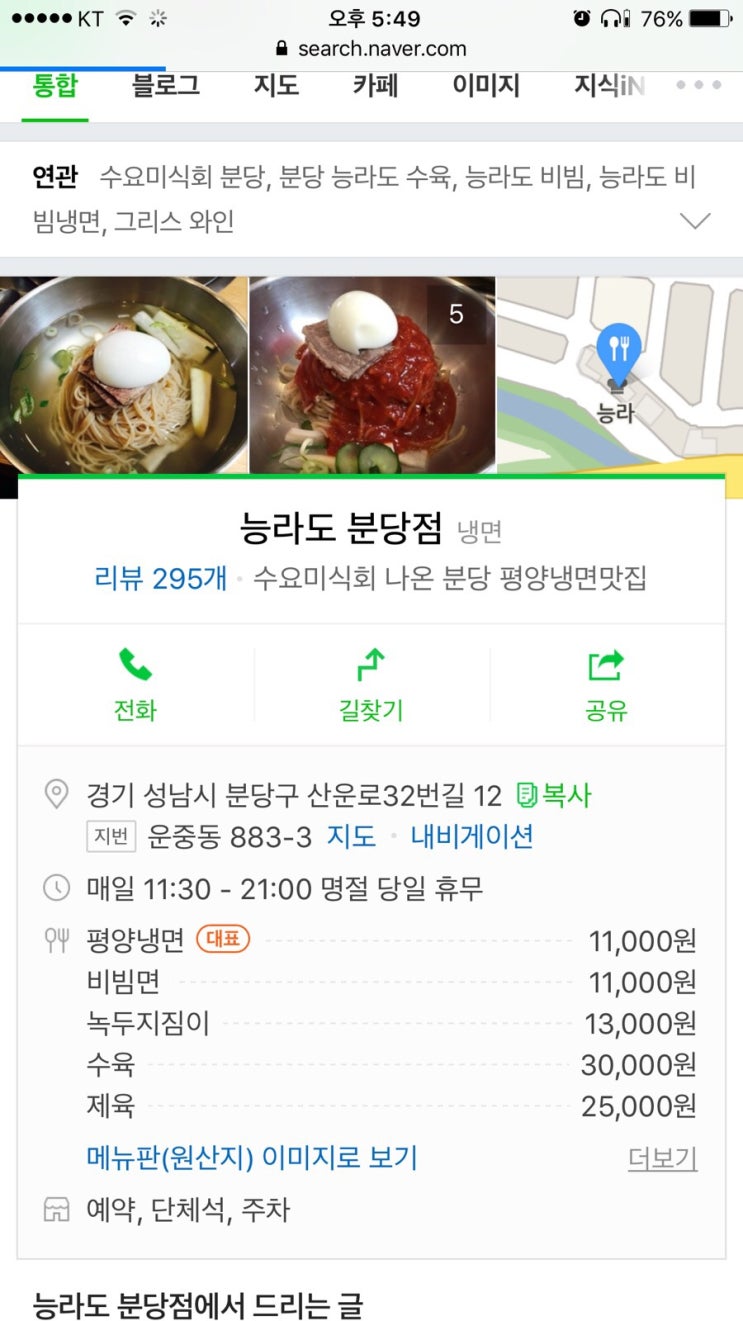The height and width of the screenshot is (1321, 743).
Task: Tap 더보기 to see more menu items
Action: tap(662, 1159)
